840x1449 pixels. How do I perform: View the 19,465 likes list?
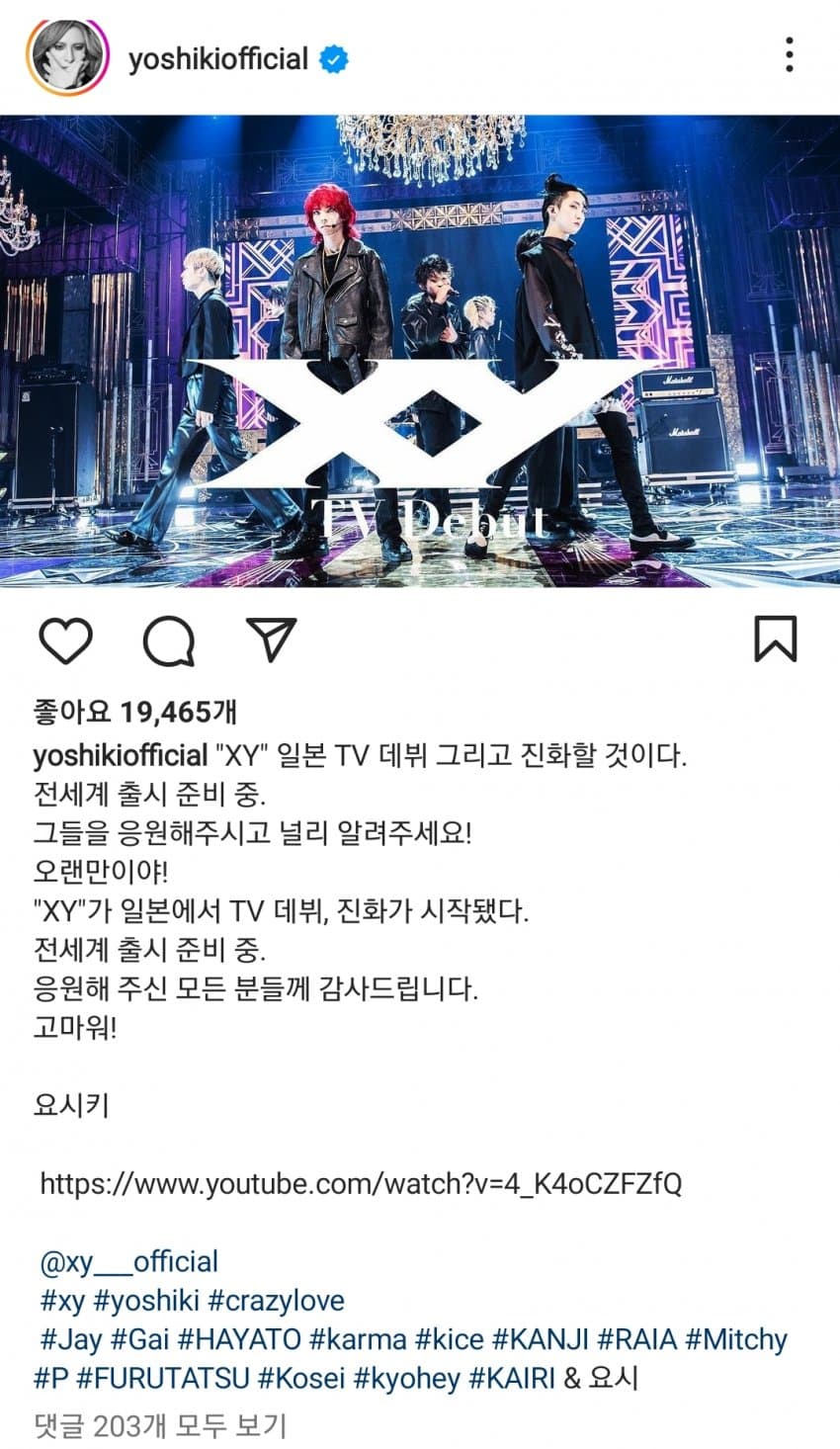coord(135,712)
